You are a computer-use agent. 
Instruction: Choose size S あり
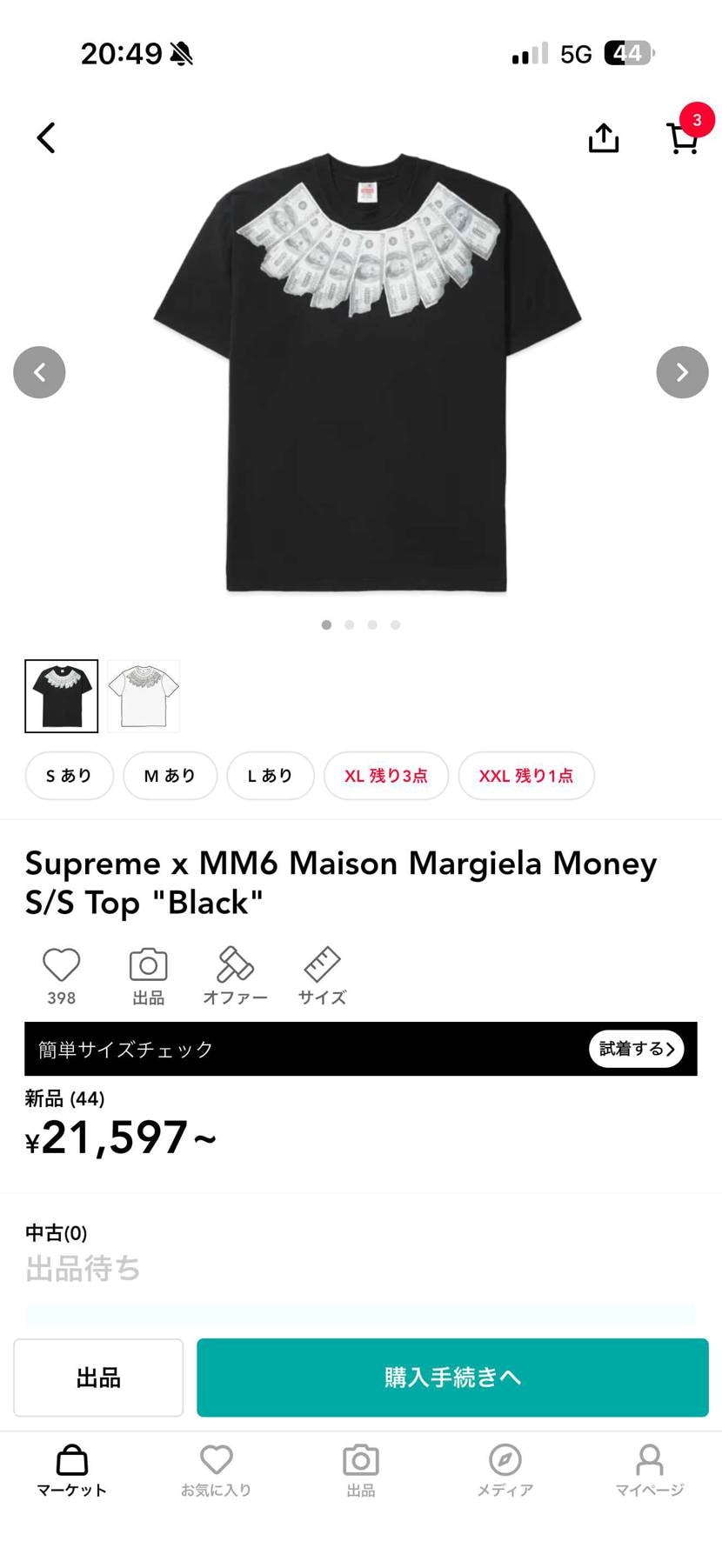pos(69,775)
